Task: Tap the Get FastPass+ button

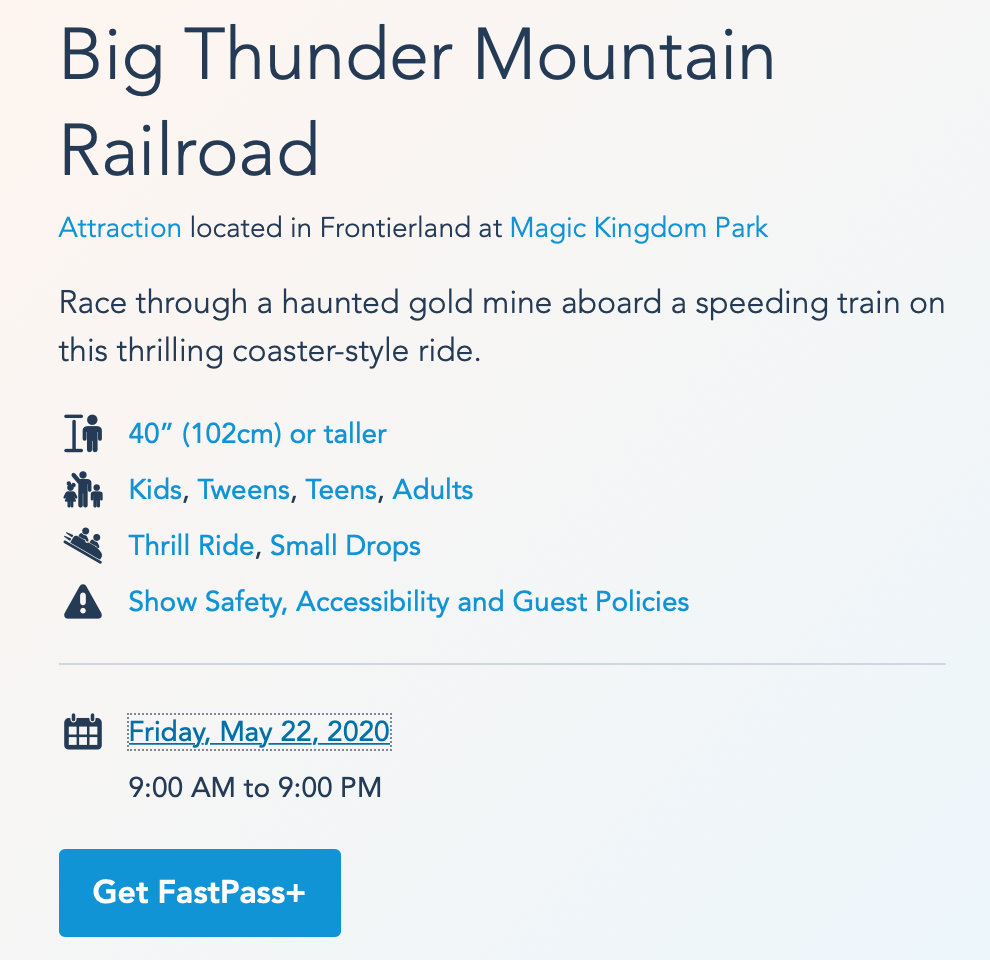Action: [x=199, y=892]
